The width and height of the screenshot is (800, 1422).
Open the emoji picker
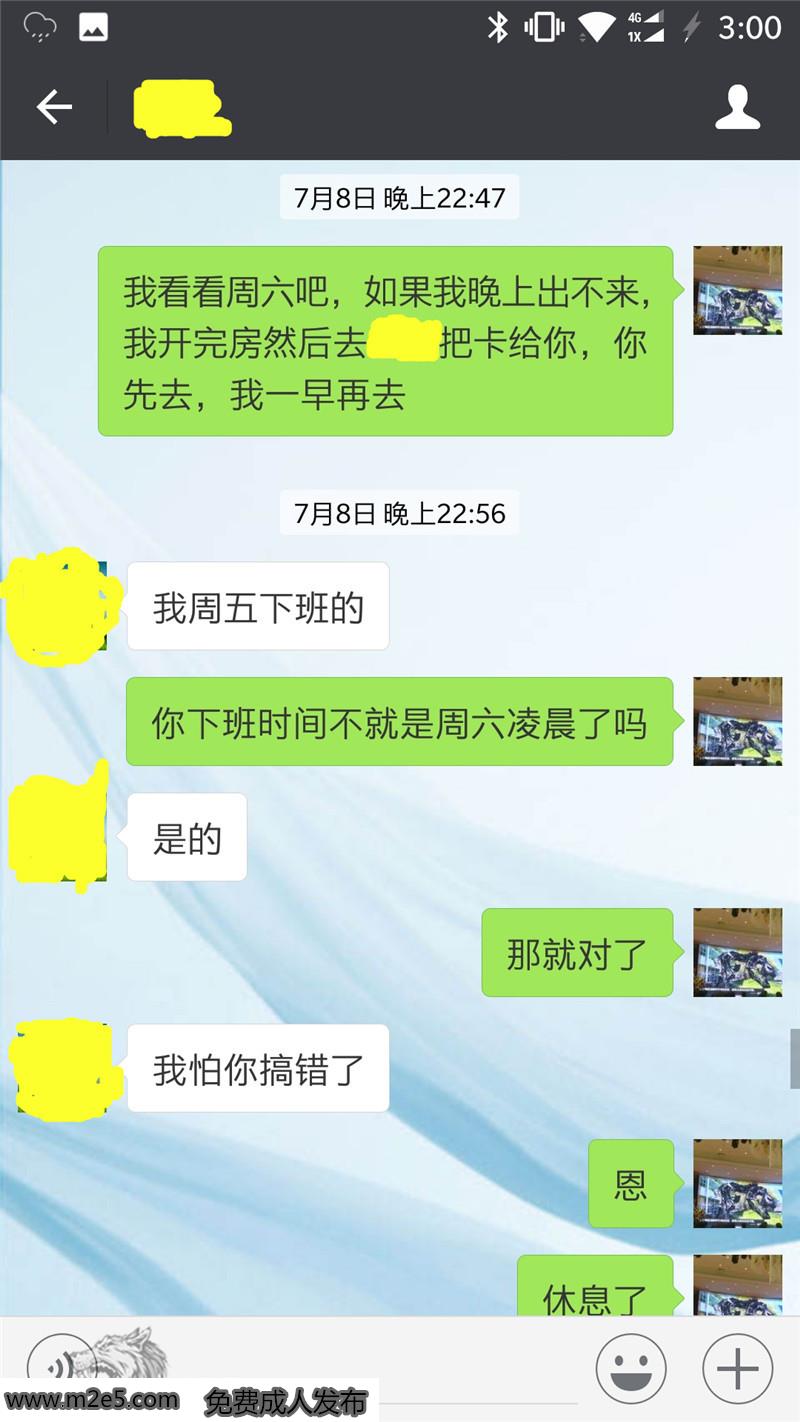point(631,1369)
